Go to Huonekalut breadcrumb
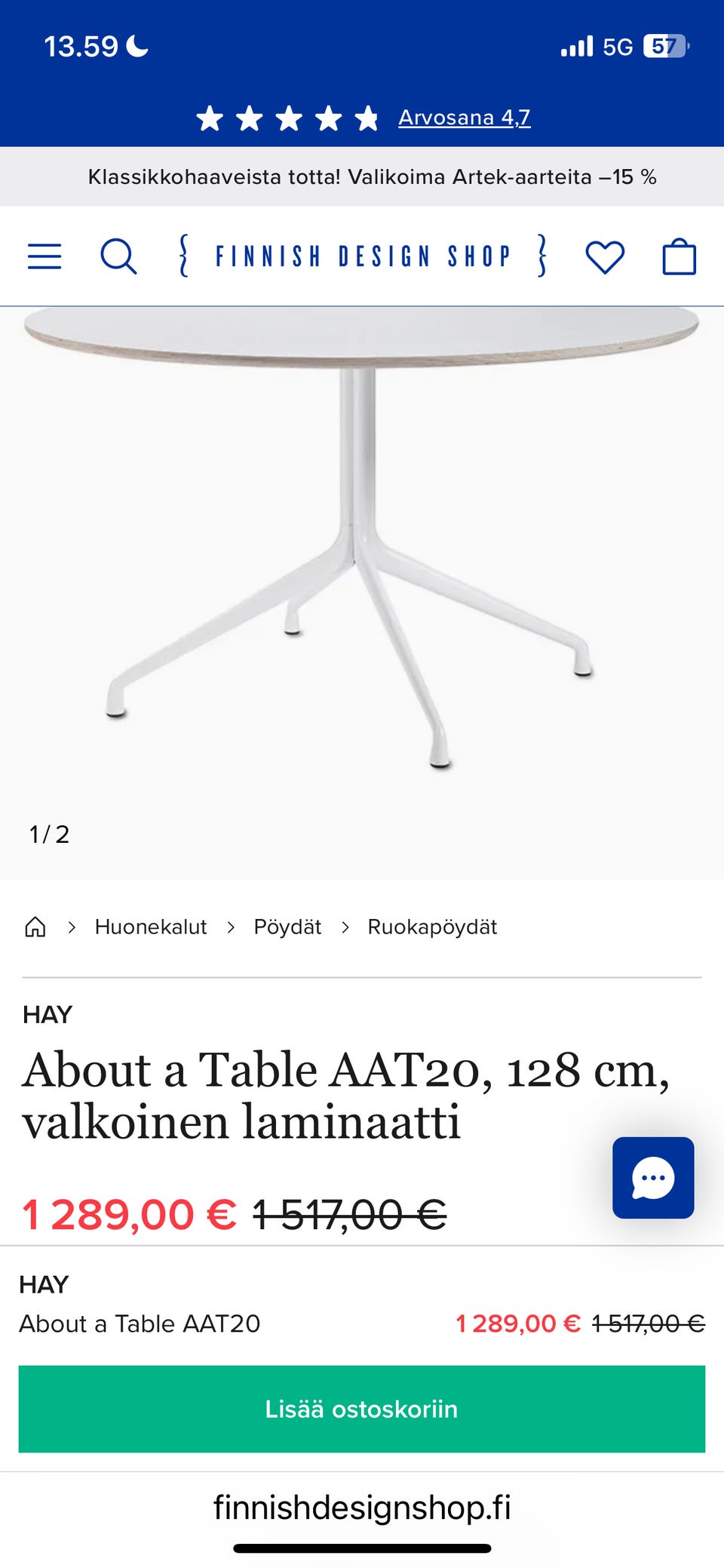Screen dimensions: 724x1568 tap(151, 927)
